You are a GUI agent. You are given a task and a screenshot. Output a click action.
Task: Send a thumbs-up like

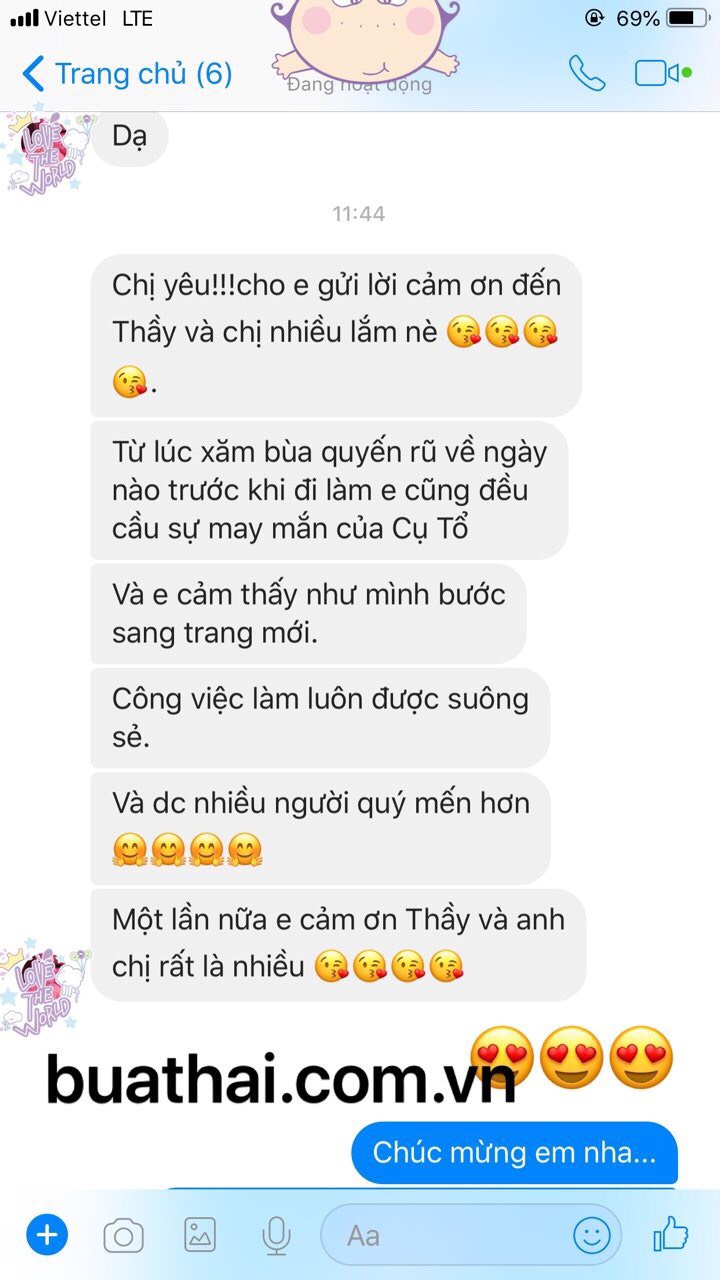(671, 1235)
